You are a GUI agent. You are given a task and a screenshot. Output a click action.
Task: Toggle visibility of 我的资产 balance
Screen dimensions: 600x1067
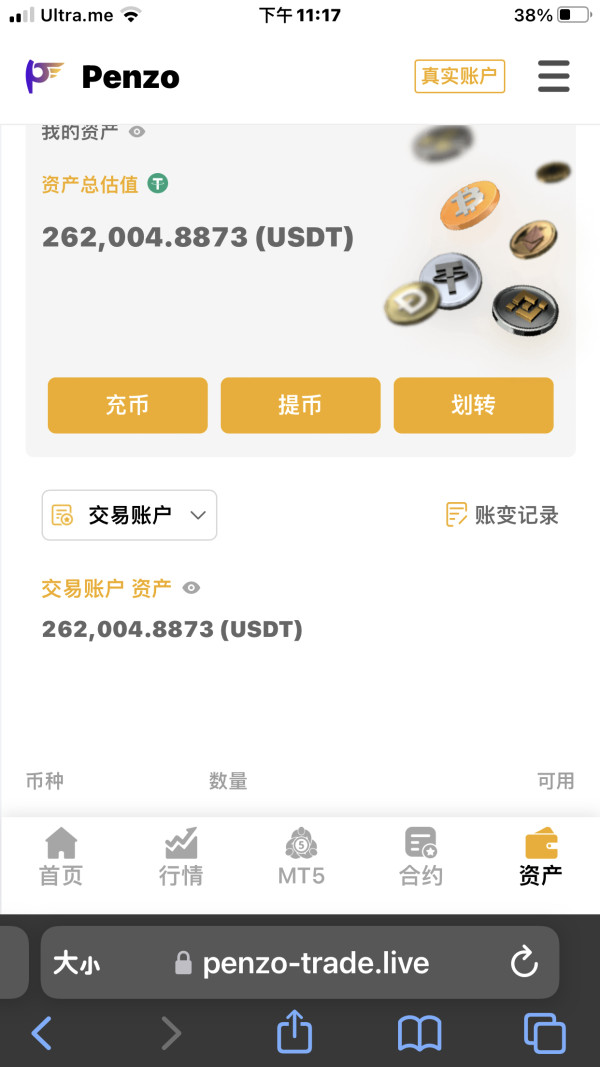pyautogui.click(x=137, y=132)
